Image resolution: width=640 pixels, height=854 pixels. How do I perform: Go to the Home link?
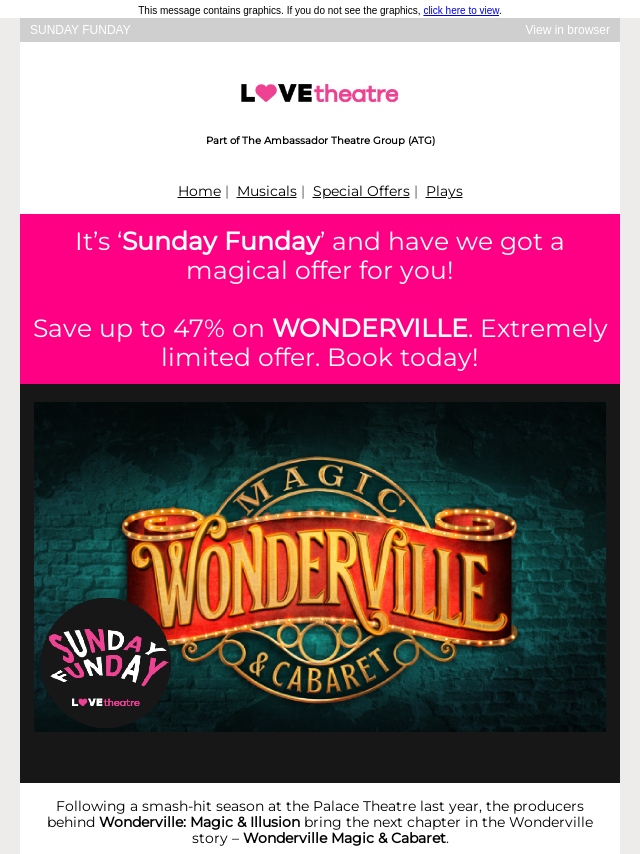pos(199,191)
